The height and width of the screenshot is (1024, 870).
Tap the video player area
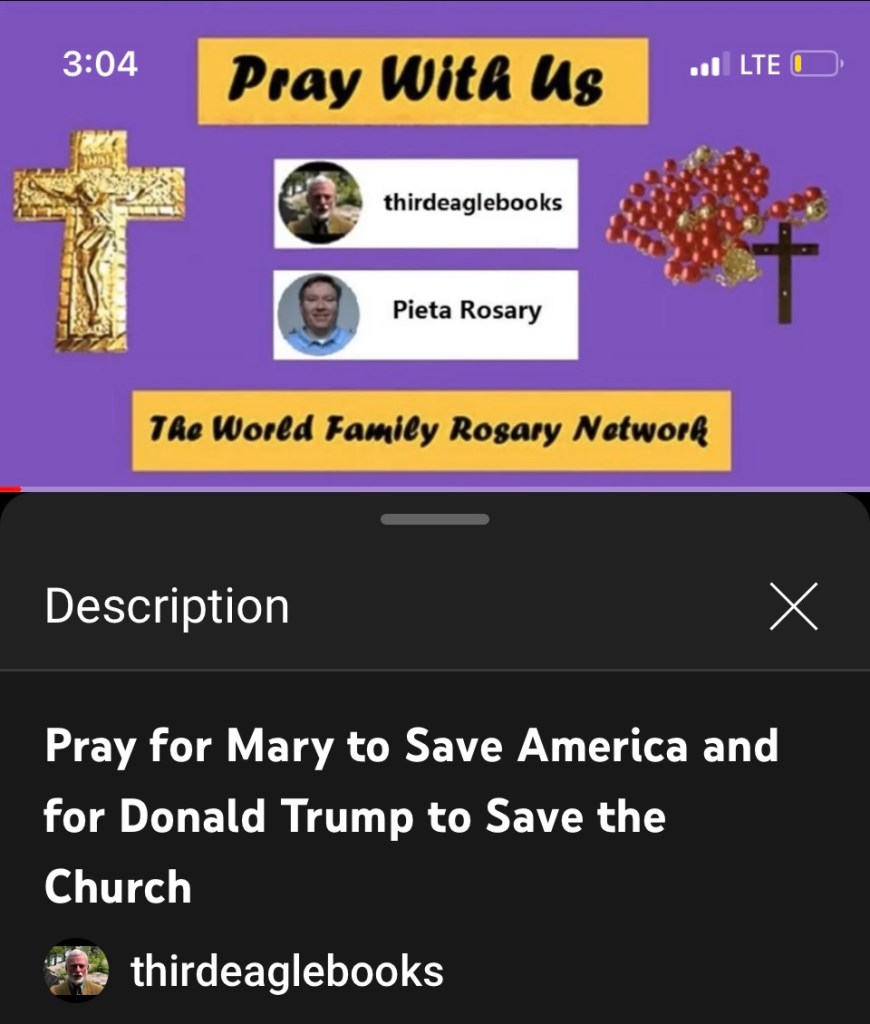click(x=435, y=250)
